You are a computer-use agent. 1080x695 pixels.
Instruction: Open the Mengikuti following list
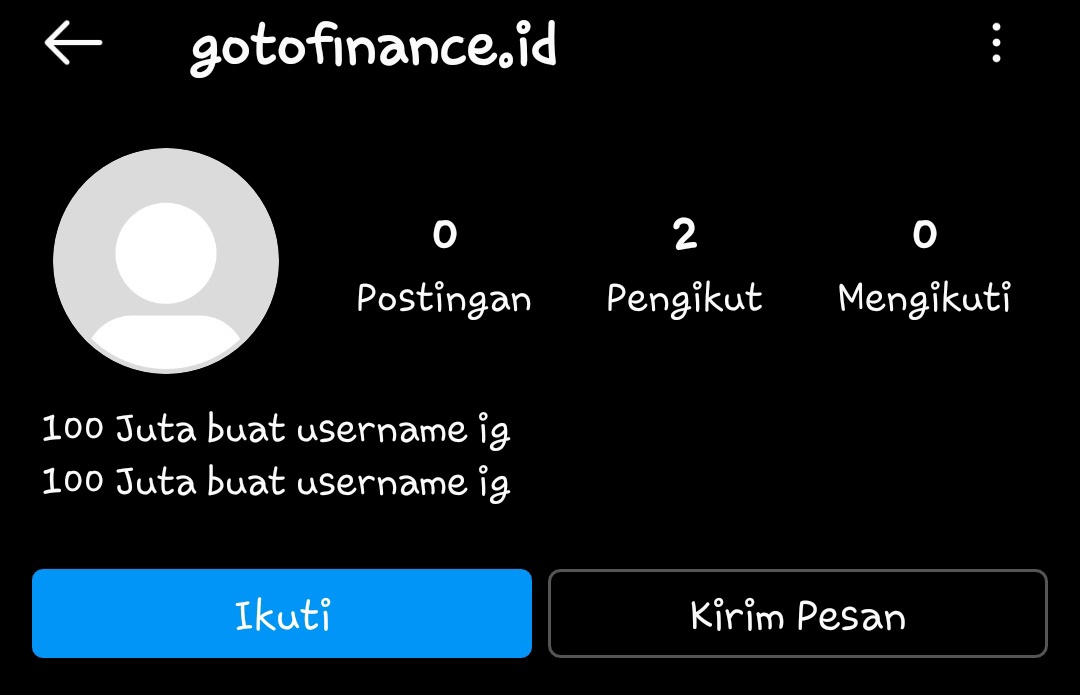pos(924,266)
